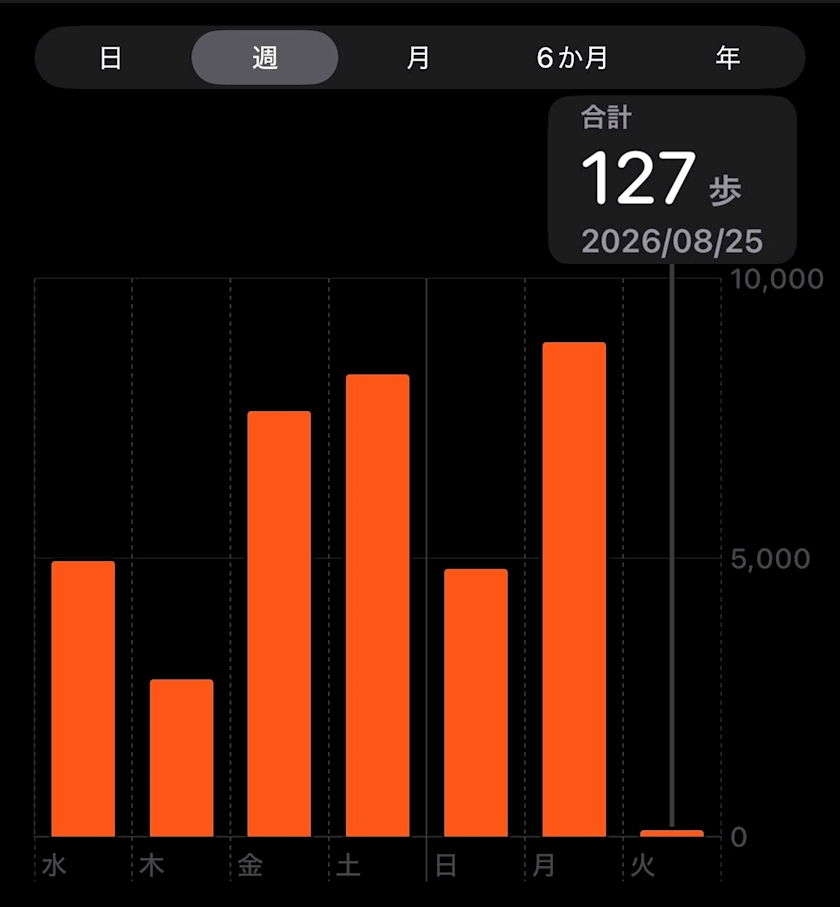The height and width of the screenshot is (907, 840).
Task: Show steps for the 金 (Friday) bar
Action: 279,624
